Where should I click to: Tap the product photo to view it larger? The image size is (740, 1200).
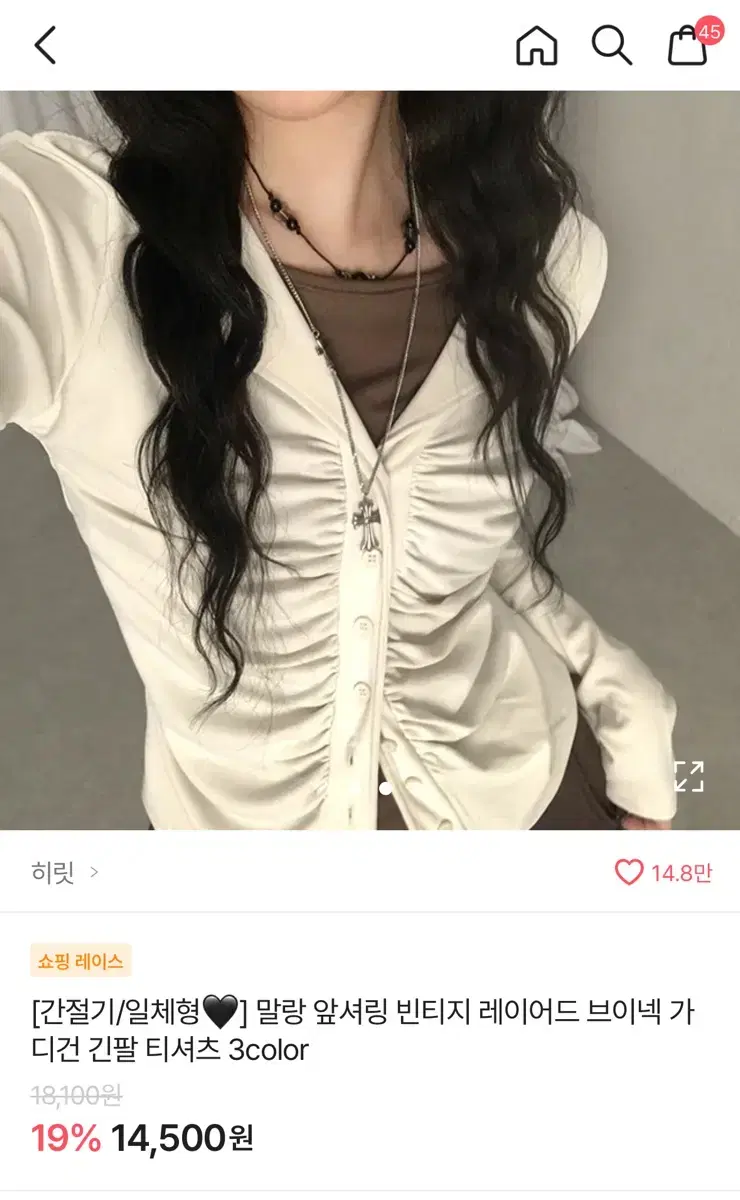pyautogui.click(x=370, y=450)
